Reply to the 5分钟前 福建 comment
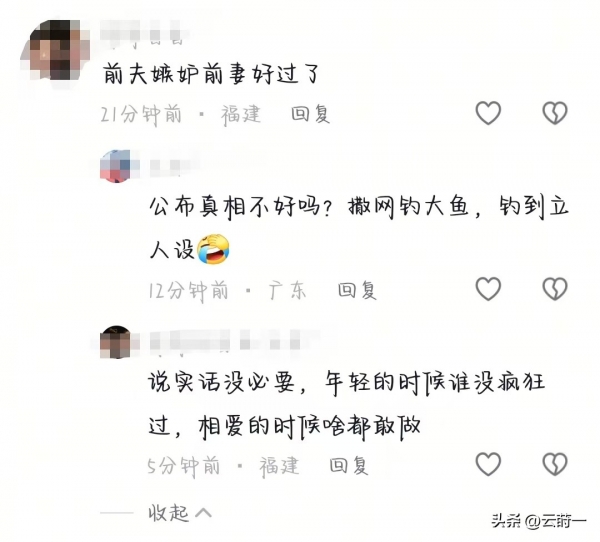 349,465
